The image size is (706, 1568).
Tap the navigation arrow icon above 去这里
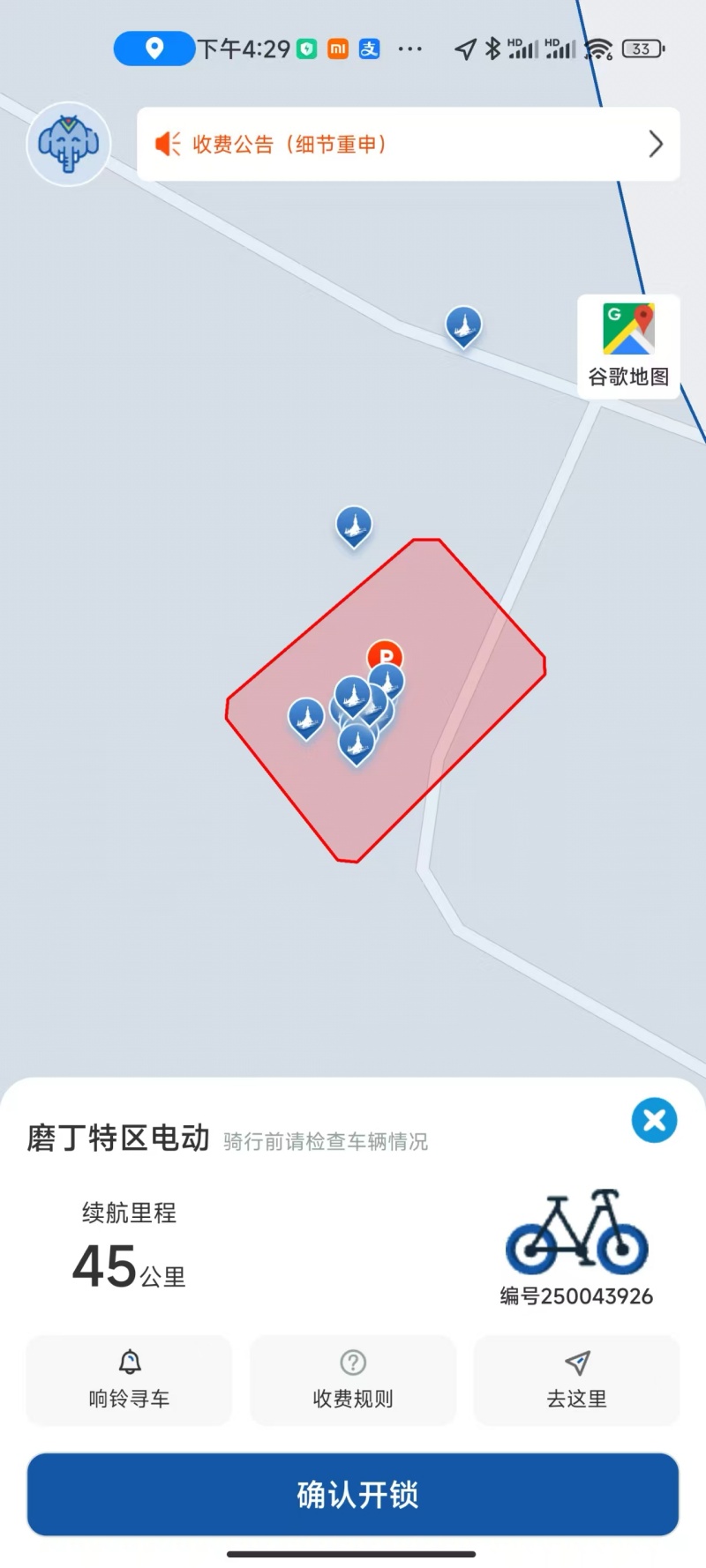[576, 1361]
